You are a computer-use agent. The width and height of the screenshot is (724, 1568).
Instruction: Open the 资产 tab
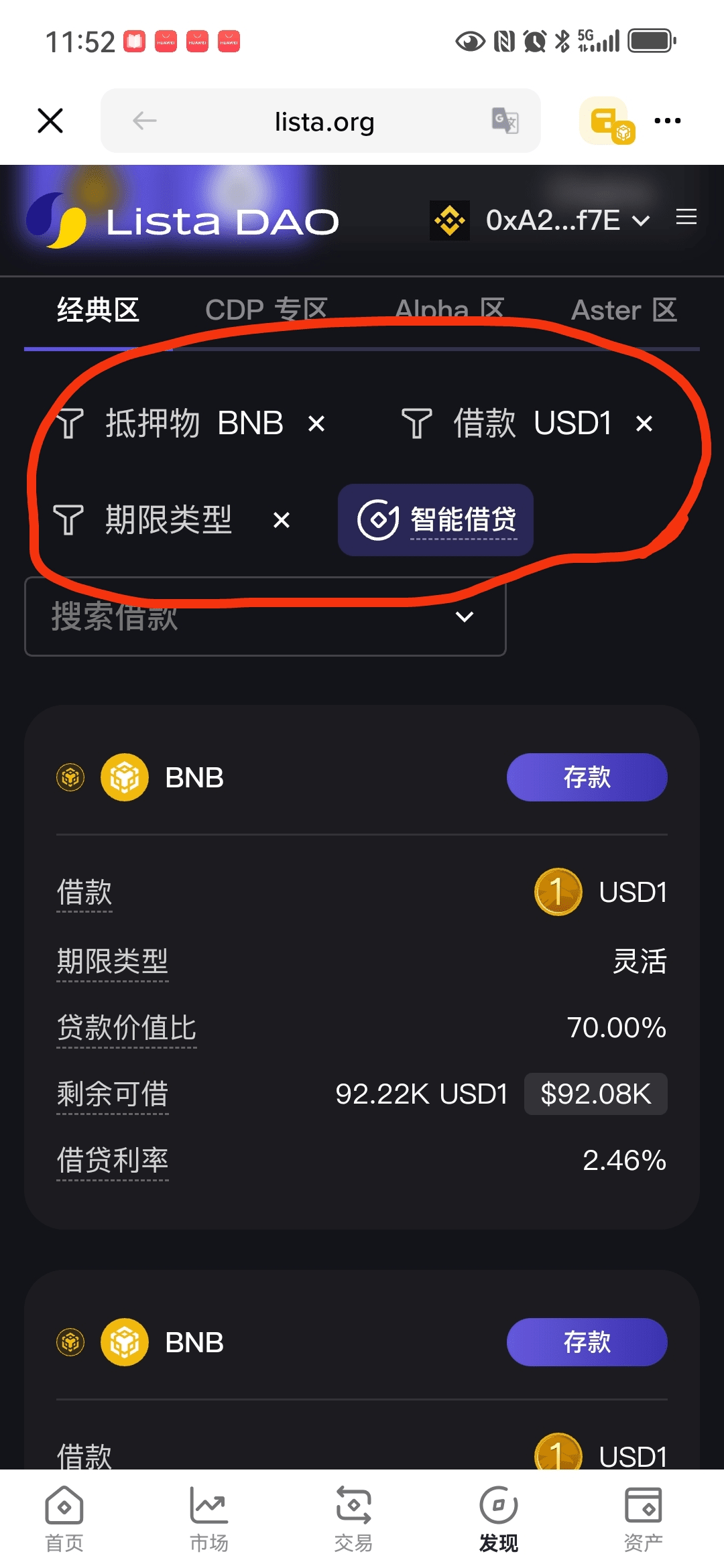coord(643,1519)
